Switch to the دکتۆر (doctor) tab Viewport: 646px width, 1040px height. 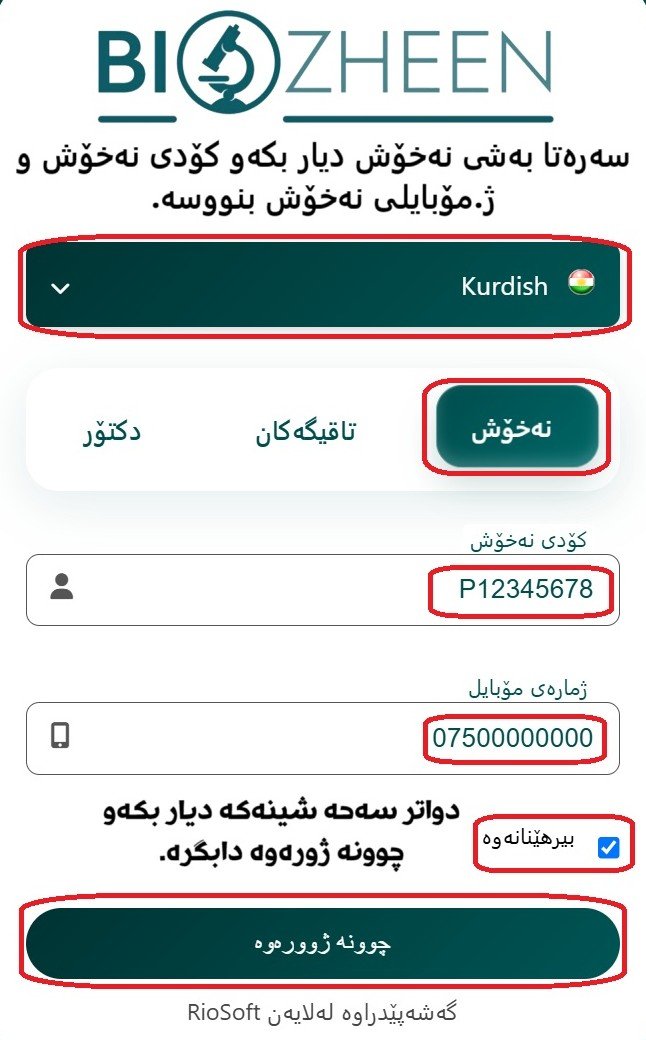111,431
